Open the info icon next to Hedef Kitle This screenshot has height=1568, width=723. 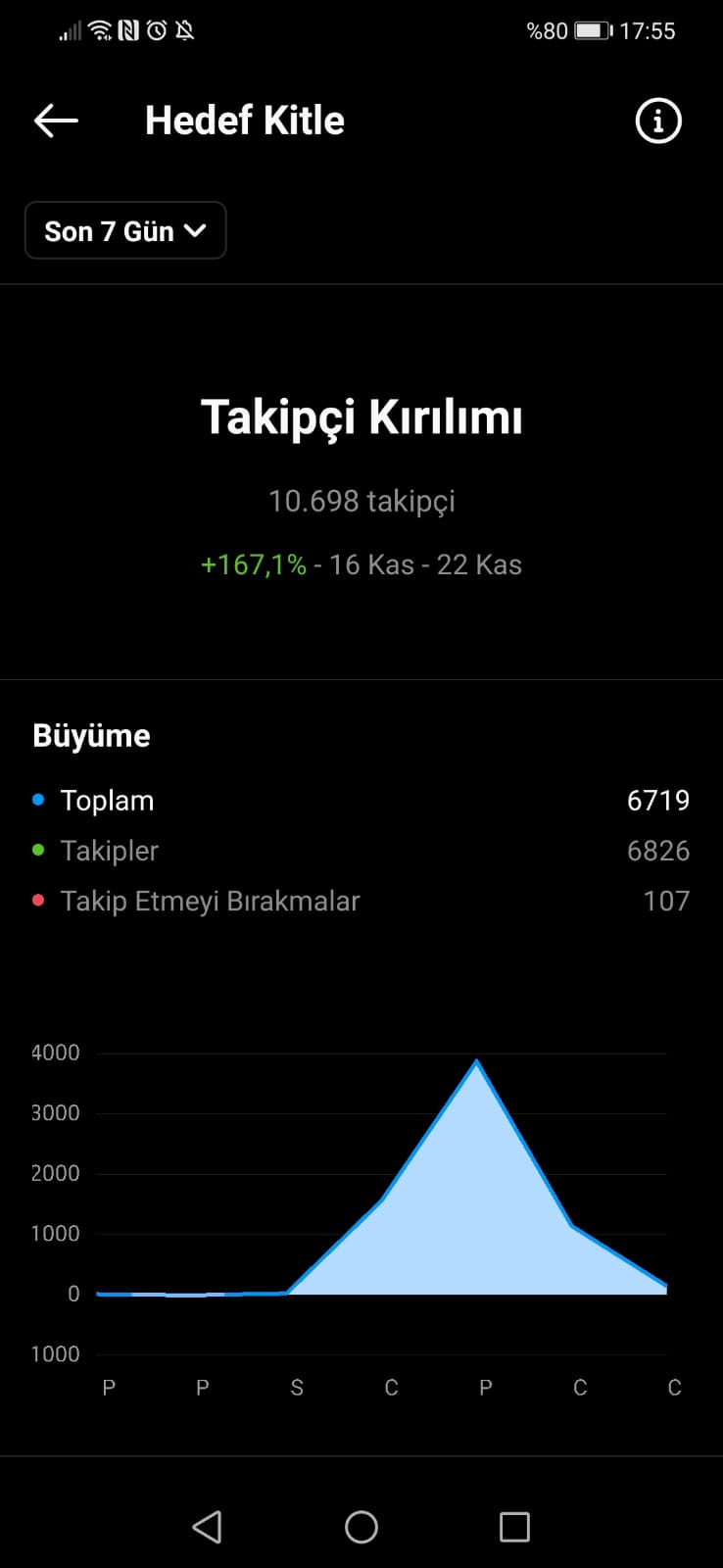click(x=658, y=121)
